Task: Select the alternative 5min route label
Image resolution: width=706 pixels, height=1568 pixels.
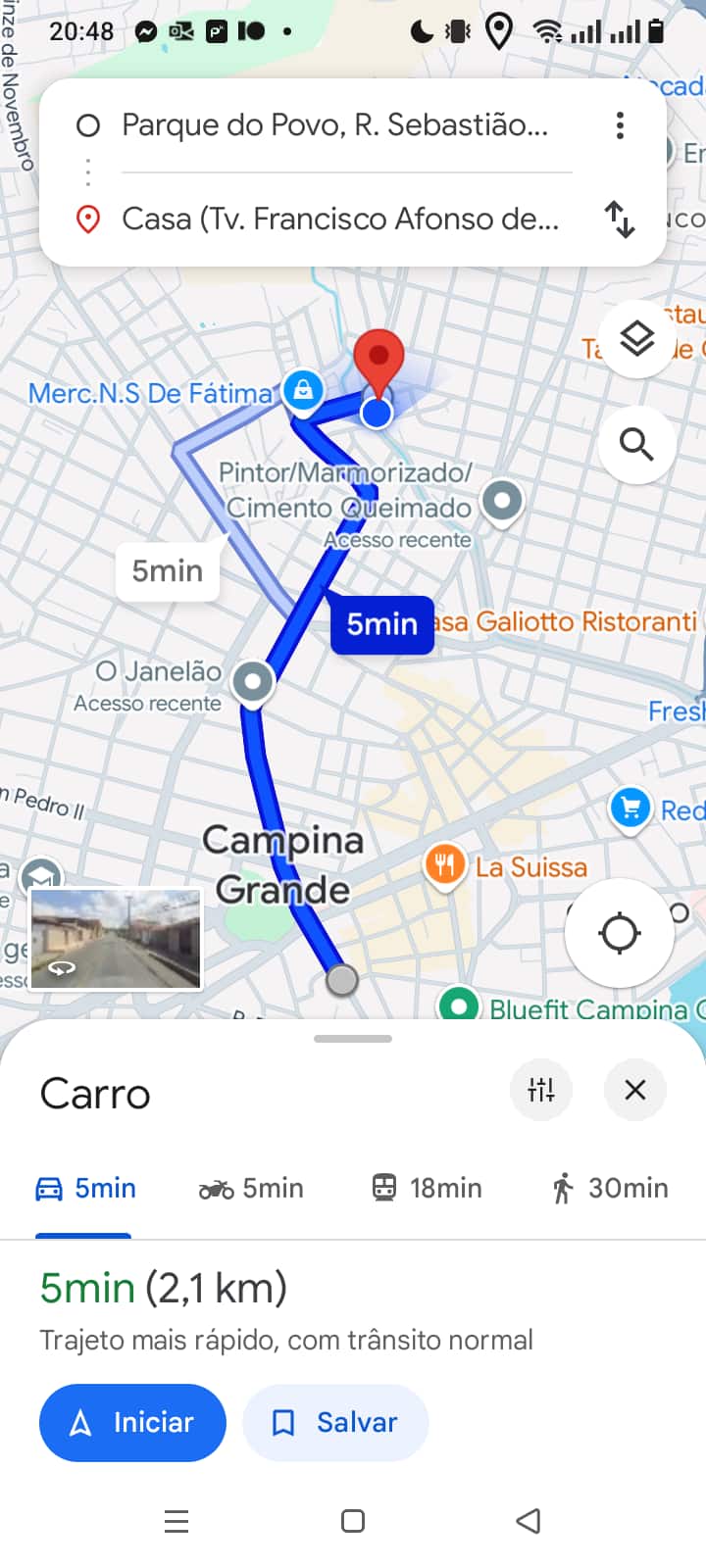Action: (168, 571)
